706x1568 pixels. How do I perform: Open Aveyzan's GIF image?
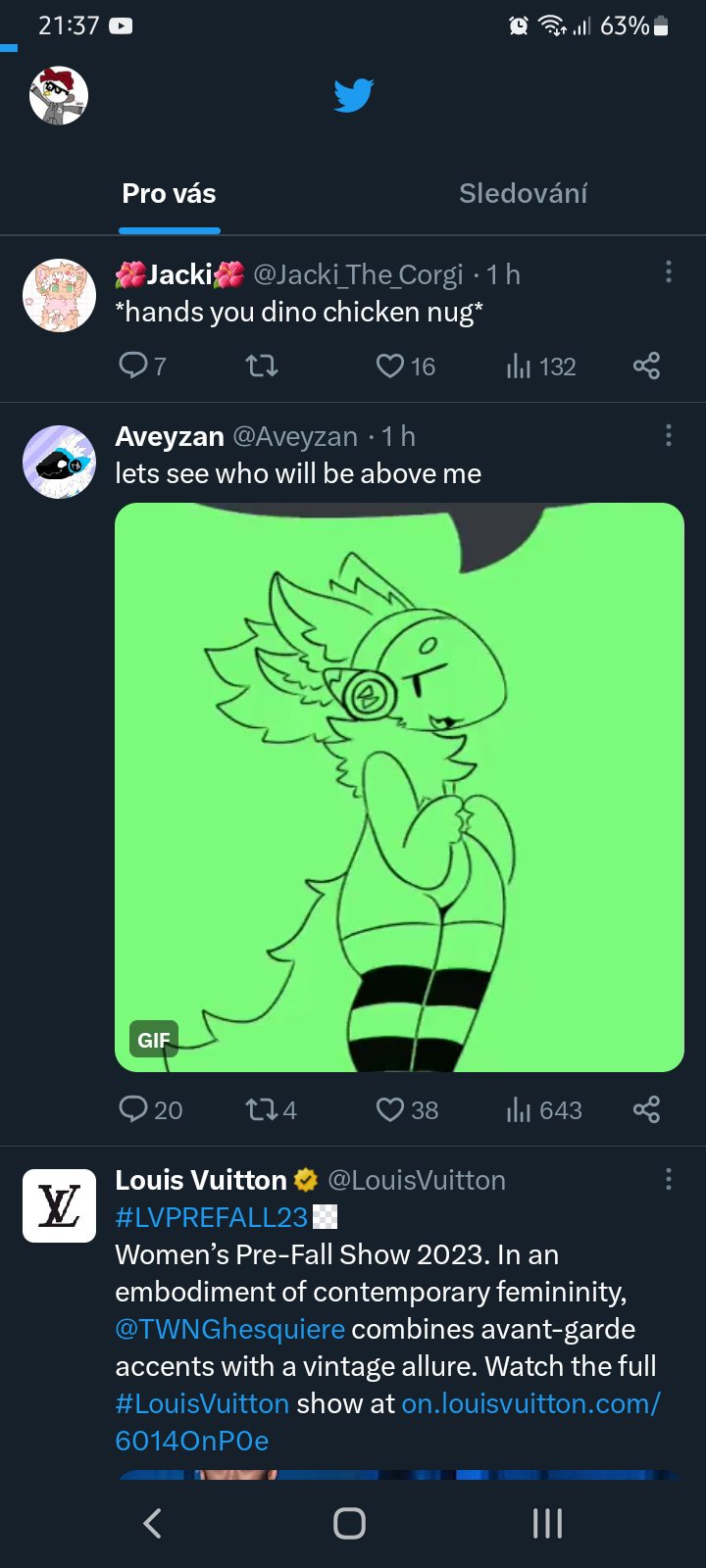399,787
